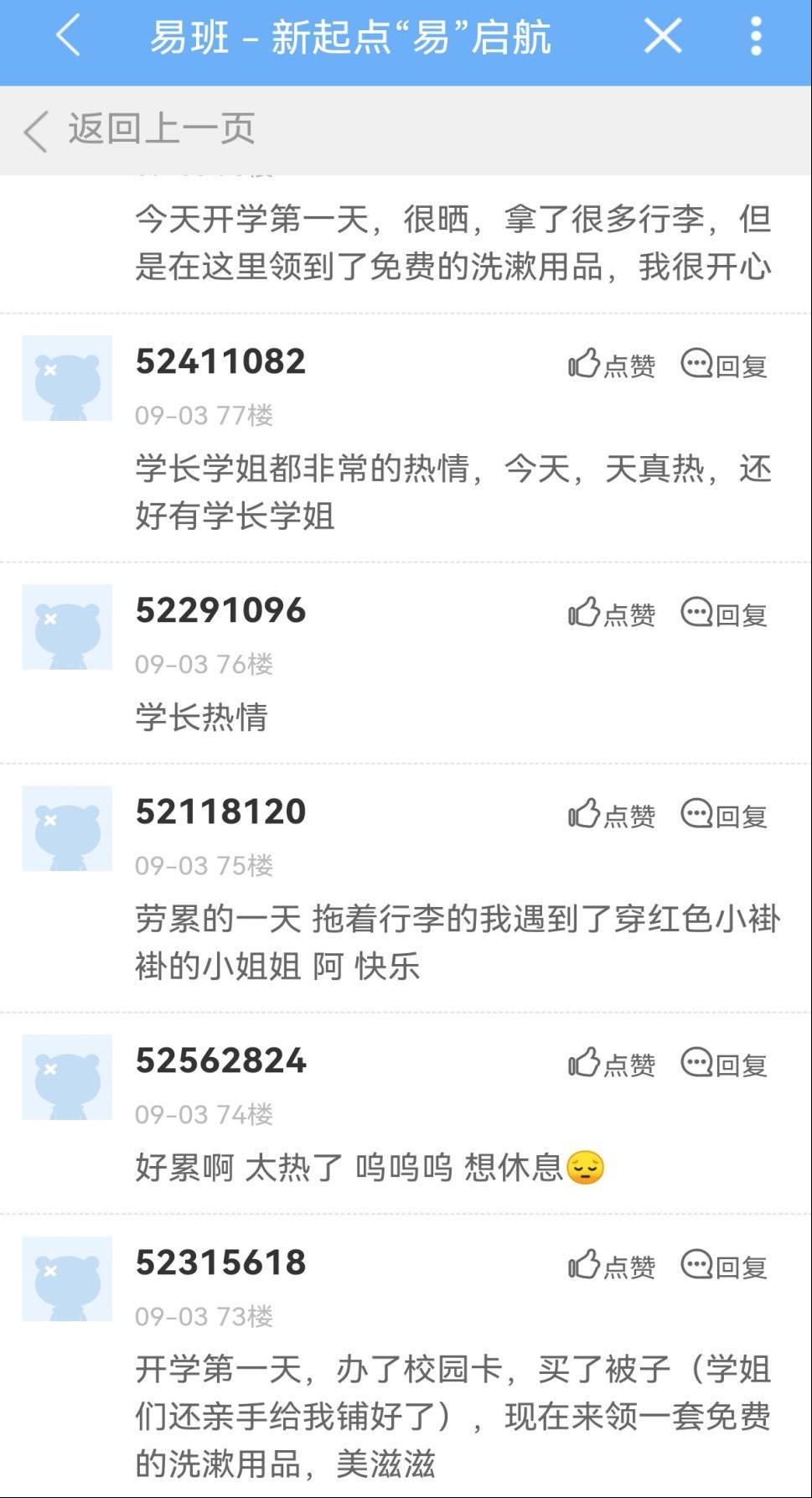This screenshot has width=812, height=1498.
Task: Return to previous page via 返回上一页
Action: point(138,130)
